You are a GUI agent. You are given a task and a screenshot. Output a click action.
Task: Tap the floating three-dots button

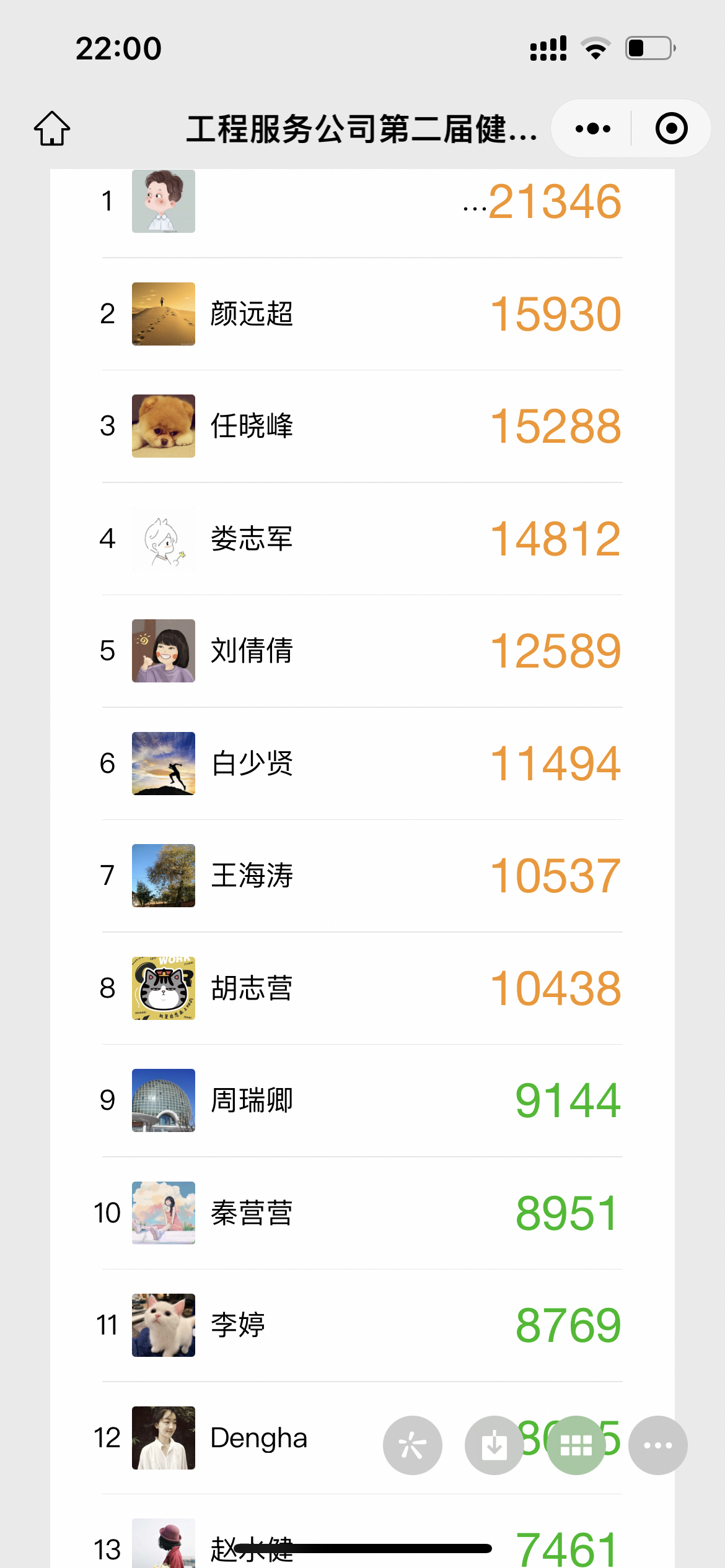pyautogui.click(x=657, y=1445)
